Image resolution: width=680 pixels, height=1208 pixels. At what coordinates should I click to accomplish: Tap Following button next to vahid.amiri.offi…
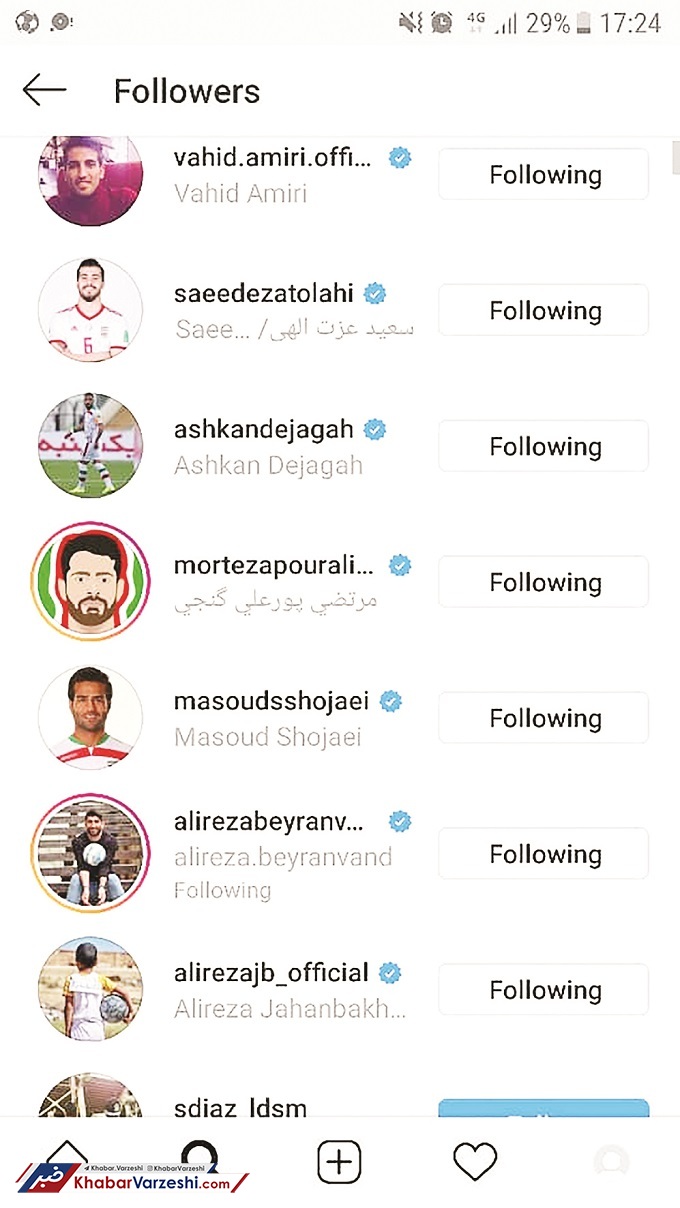pos(544,175)
